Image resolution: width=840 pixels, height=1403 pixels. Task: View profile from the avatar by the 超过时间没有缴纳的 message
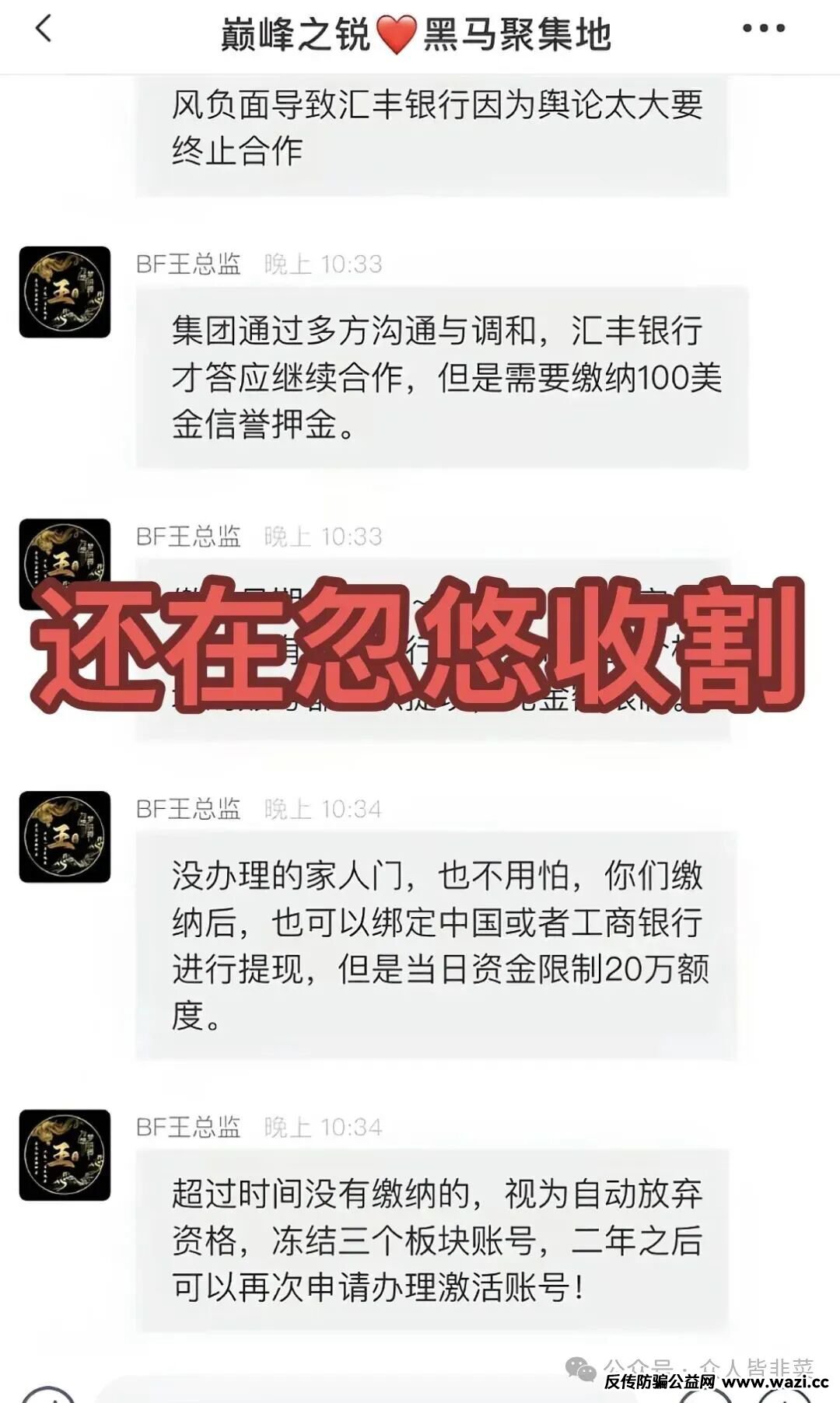click(65, 1154)
